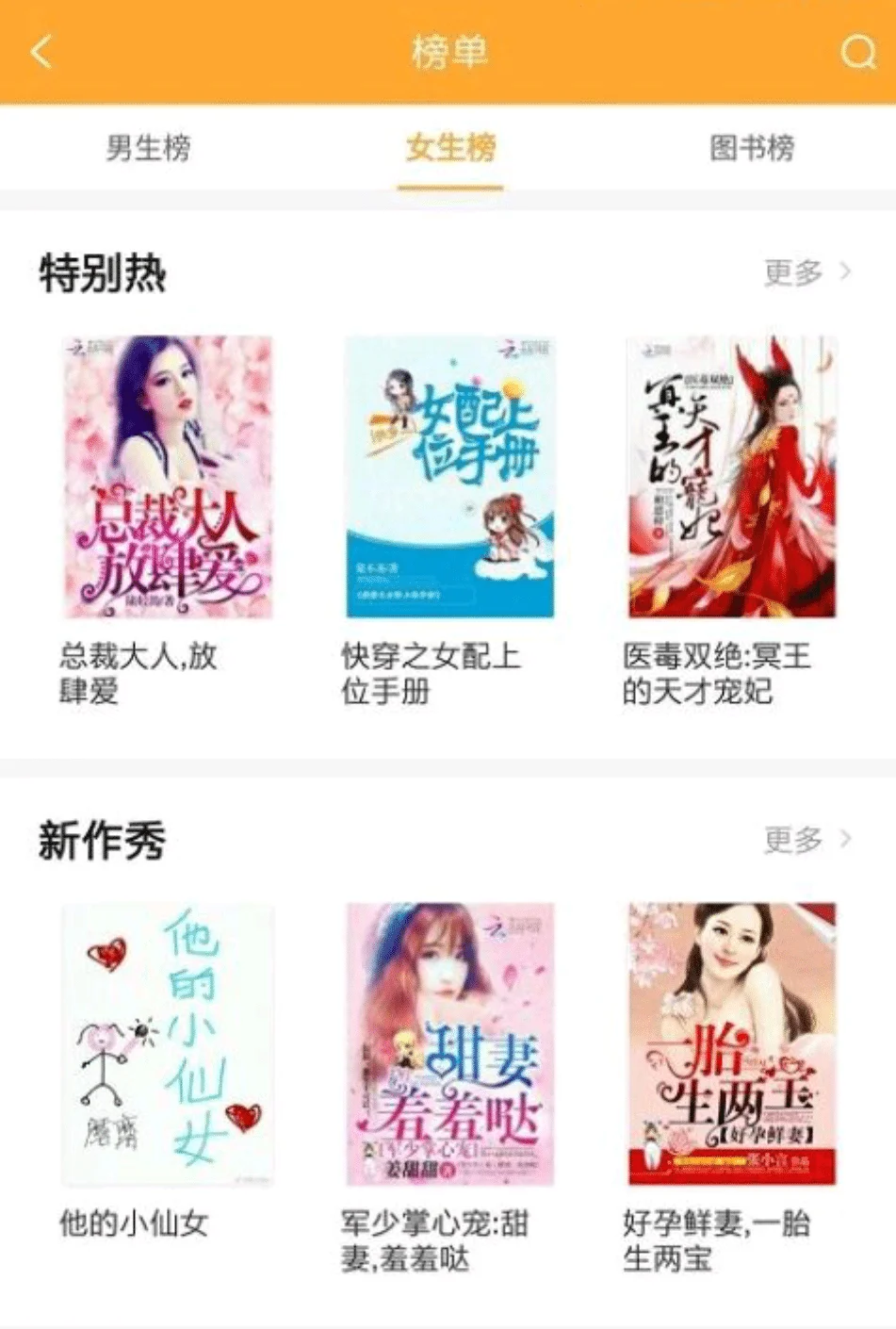This screenshot has height=1329, width=896.
Task: Switch to the 男生榜 tab
Action: (x=149, y=148)
